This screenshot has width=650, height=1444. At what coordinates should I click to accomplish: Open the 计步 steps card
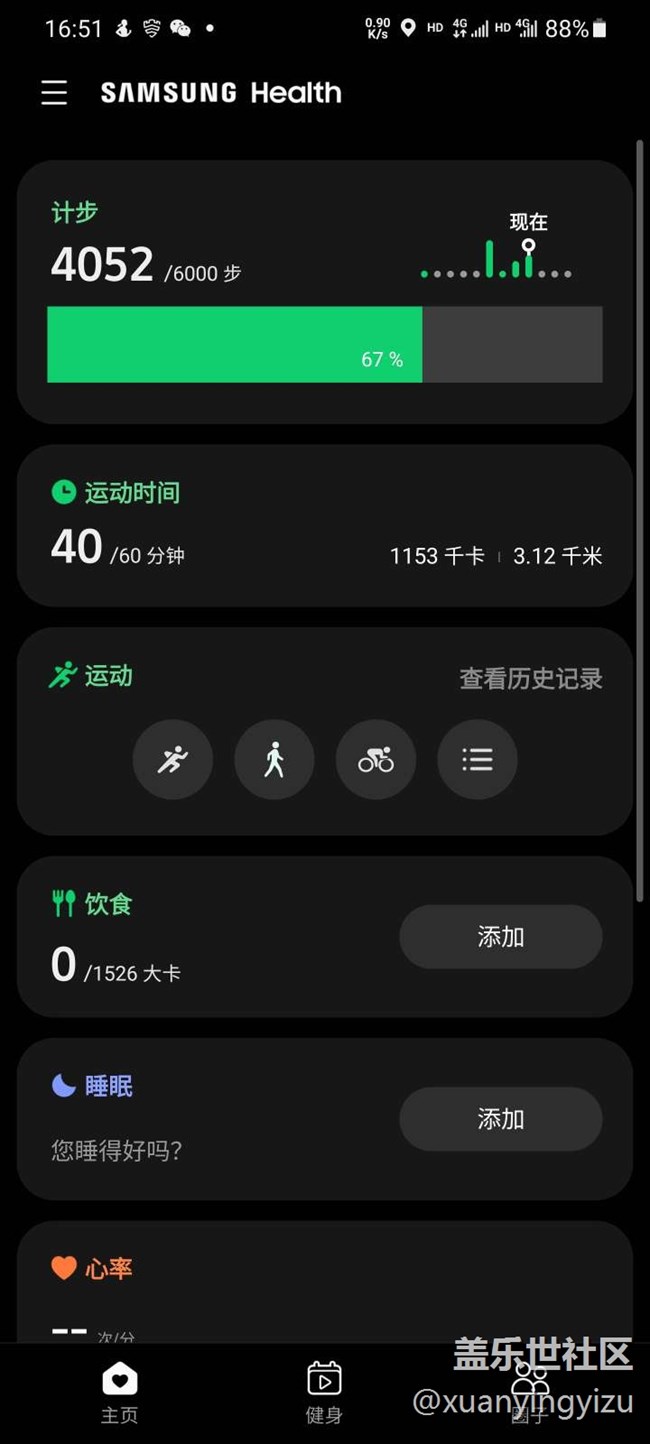pos(325,292)
